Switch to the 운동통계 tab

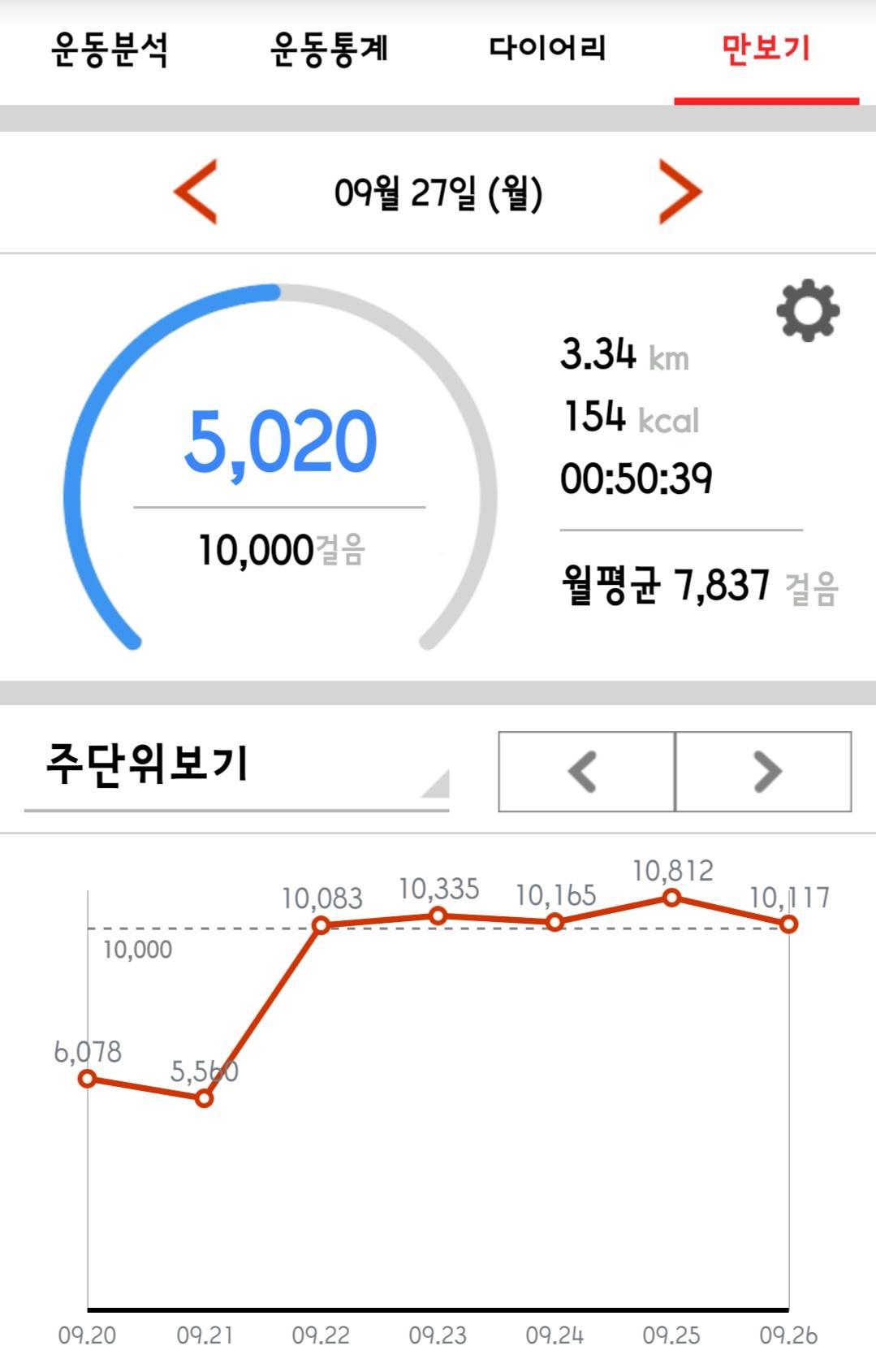(x=329, y=50)
